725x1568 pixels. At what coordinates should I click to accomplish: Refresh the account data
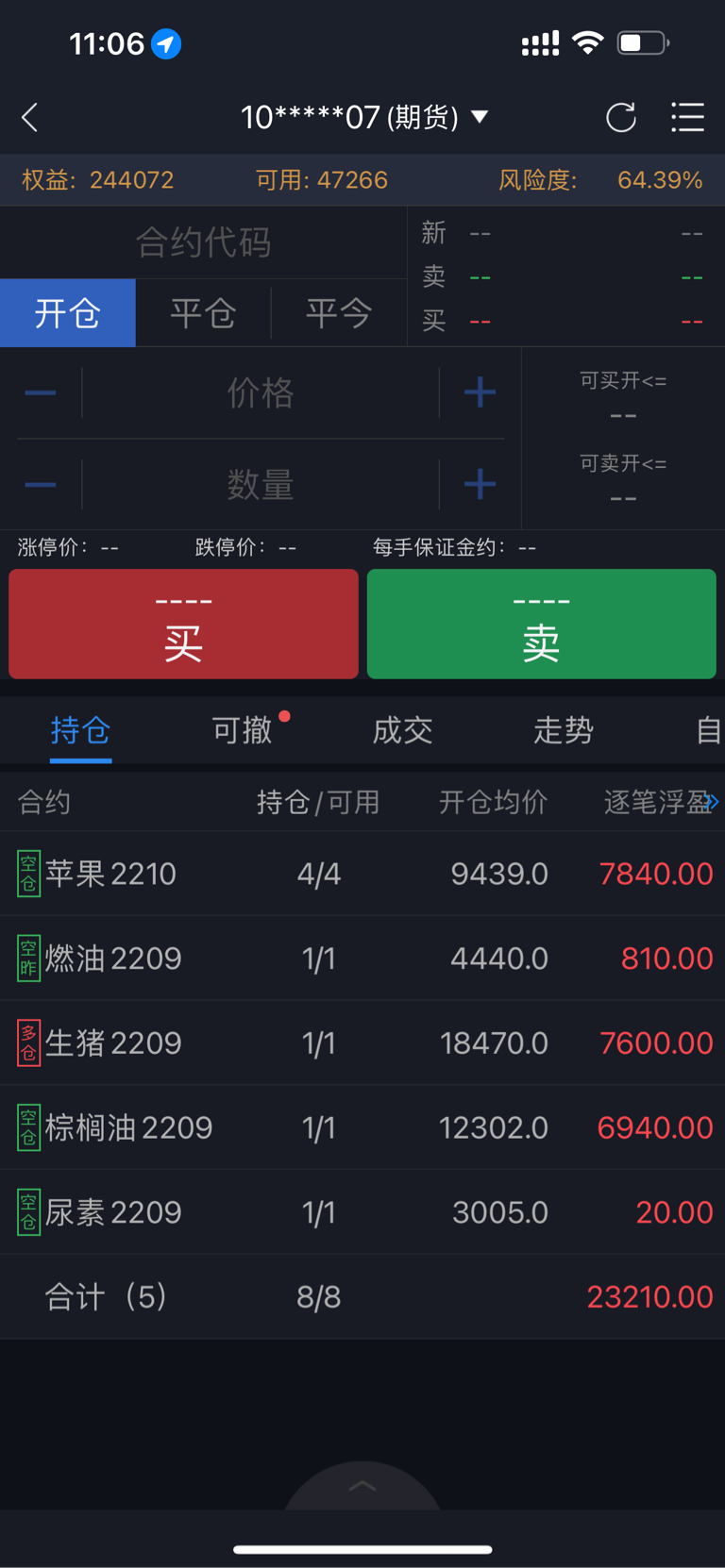tap(620, 117)
